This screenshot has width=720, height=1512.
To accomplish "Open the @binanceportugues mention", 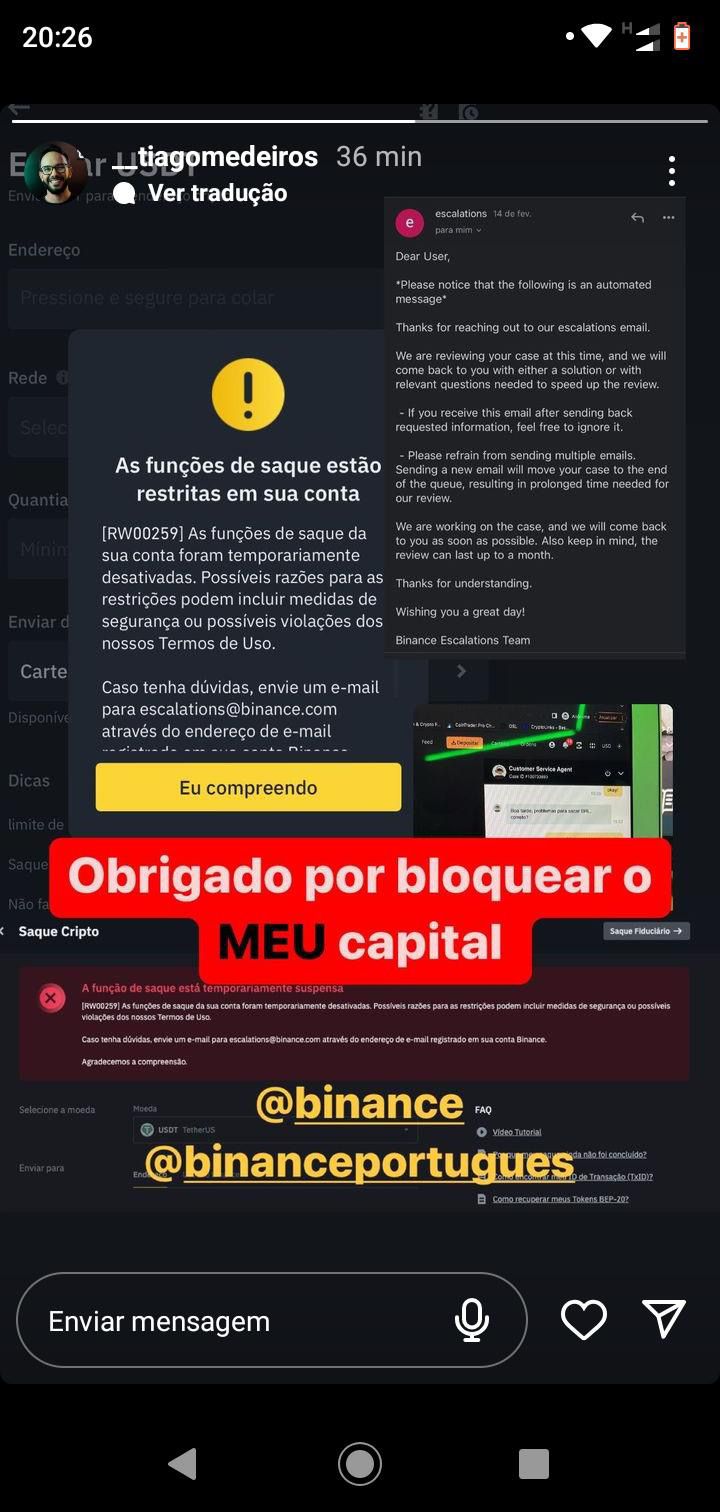I will coord(359,1162).
